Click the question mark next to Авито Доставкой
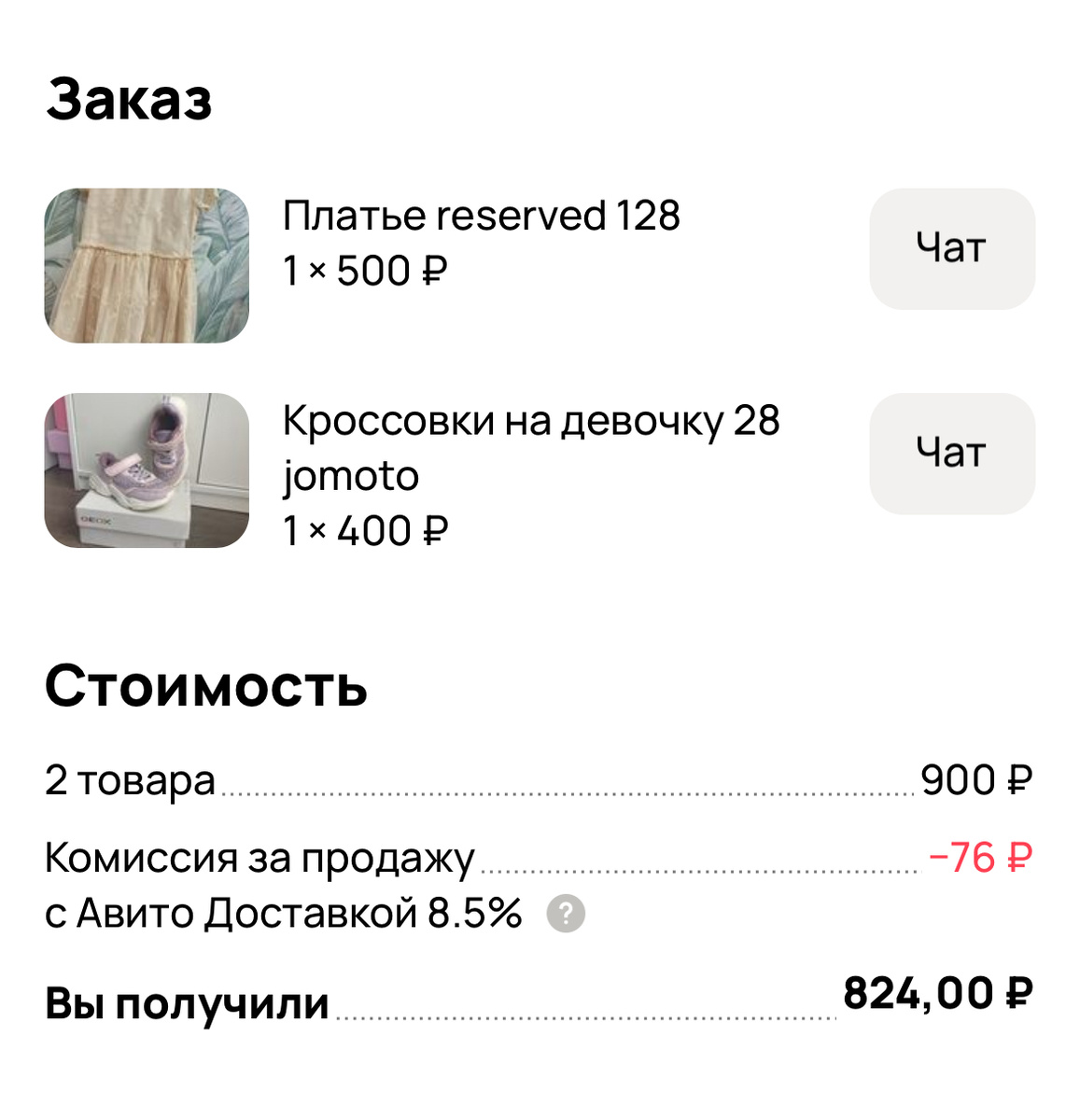This screenshot has width=1080, height=1120. pos(565,914)
